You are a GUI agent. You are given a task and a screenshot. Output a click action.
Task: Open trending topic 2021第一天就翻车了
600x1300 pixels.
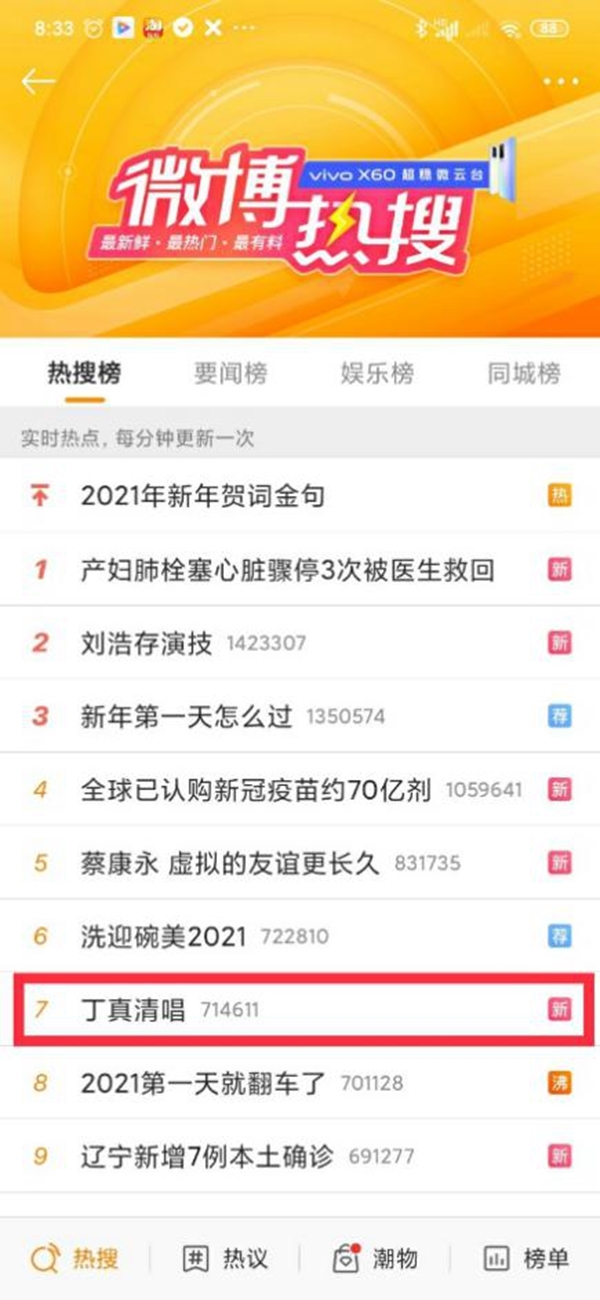(203, 1082)
